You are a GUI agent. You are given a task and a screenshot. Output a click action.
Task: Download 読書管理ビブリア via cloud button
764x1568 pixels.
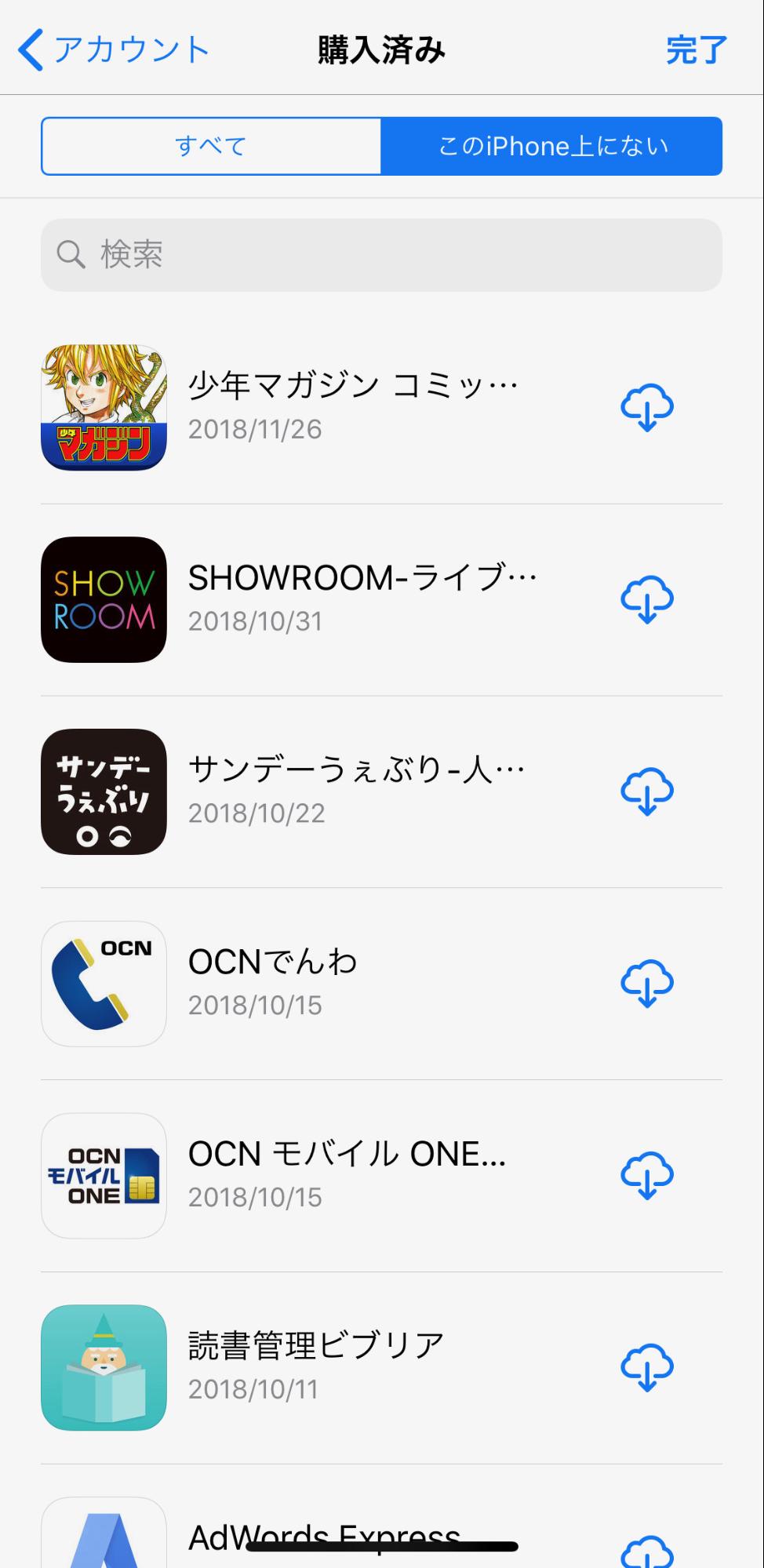(x=647, y=1367)
